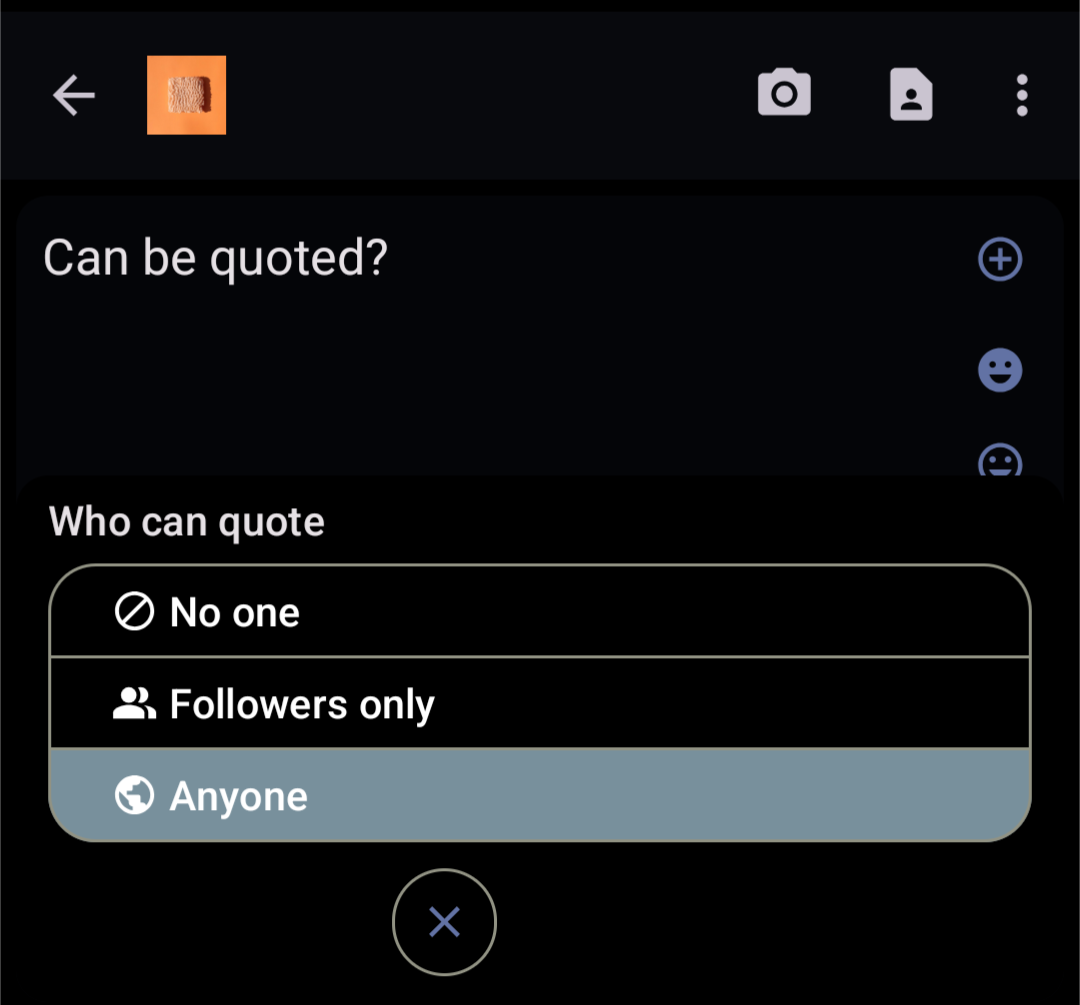Tap the orange account avatar

(186, 95)
